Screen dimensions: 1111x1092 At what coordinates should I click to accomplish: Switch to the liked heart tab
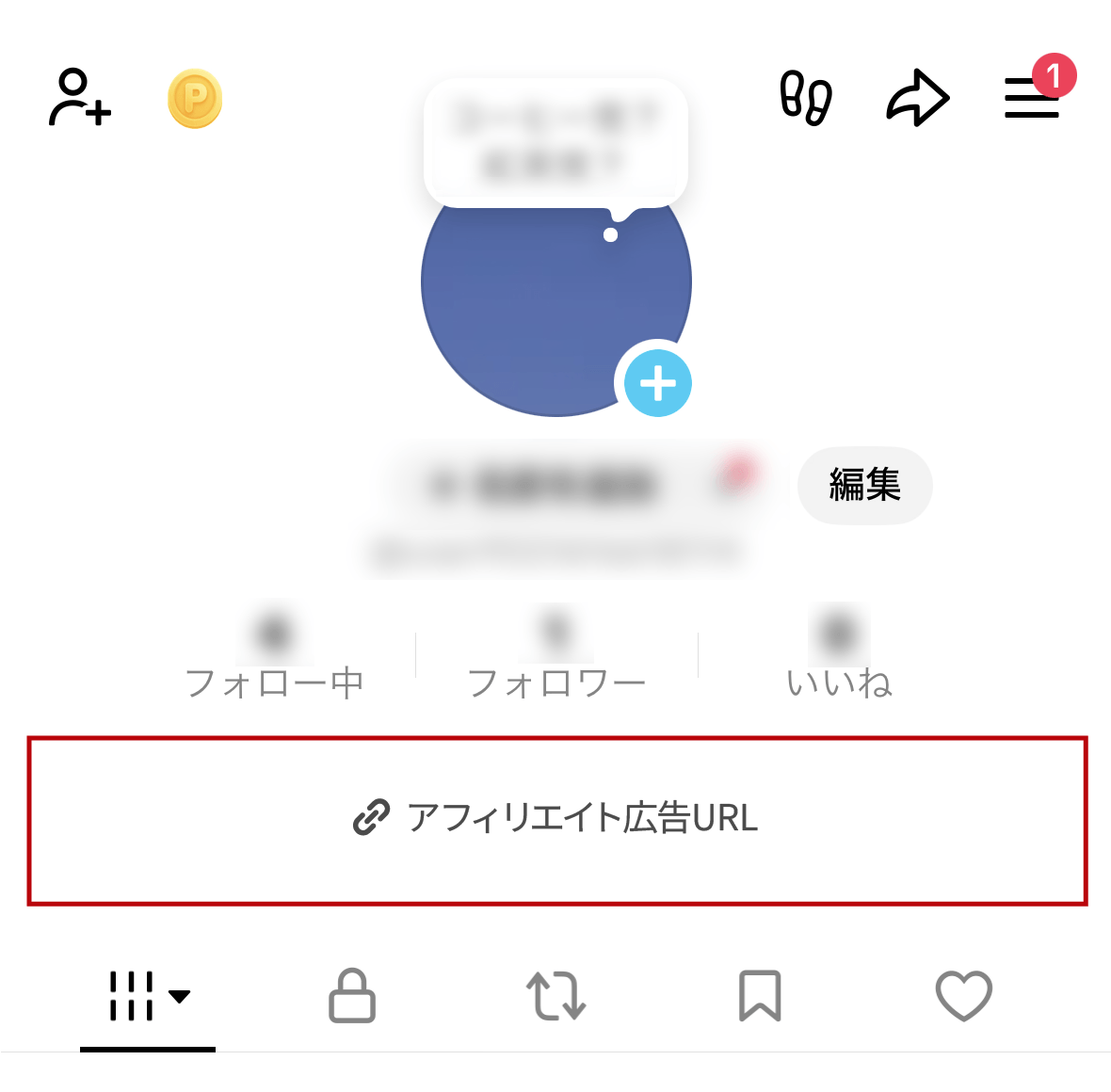click(x=963, y=996)
